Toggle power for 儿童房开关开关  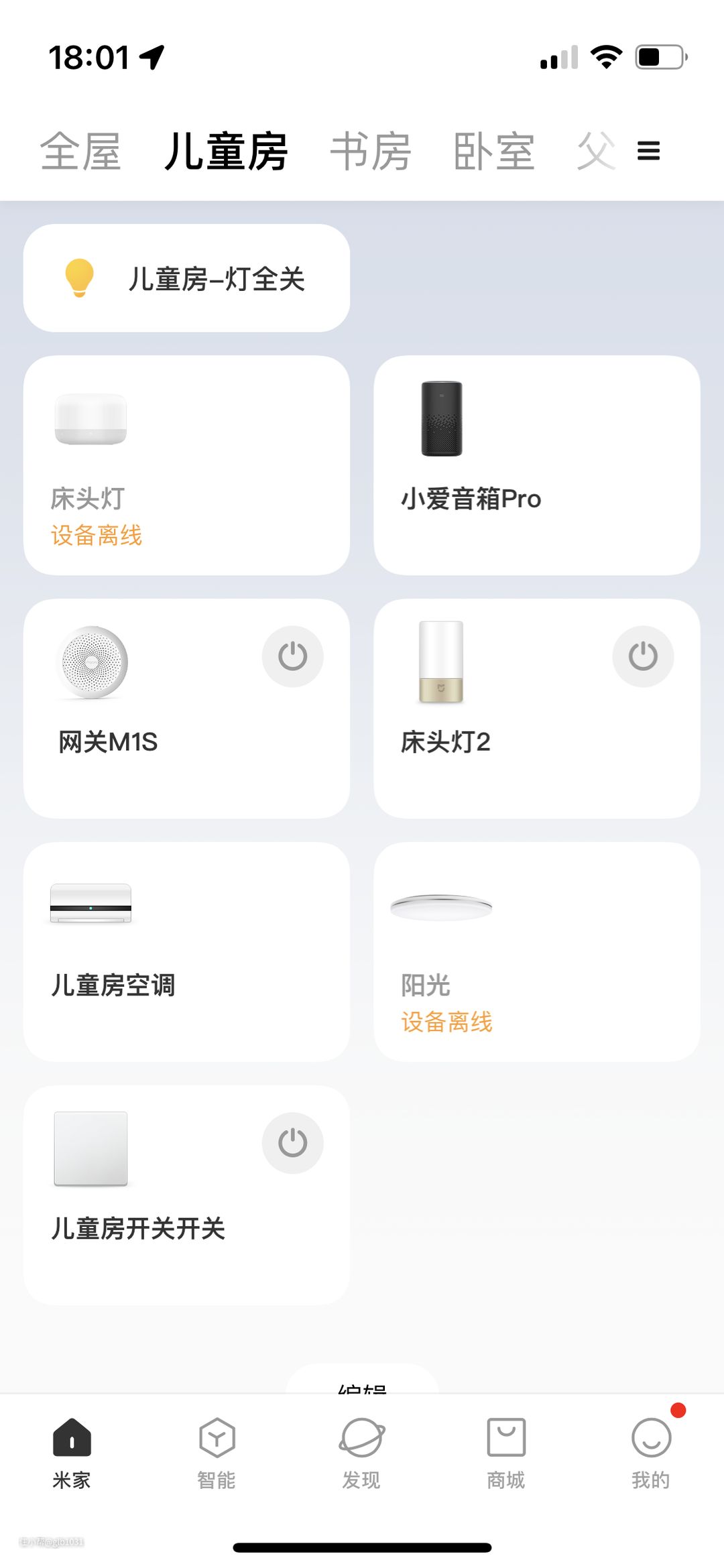pos(292,1143)
